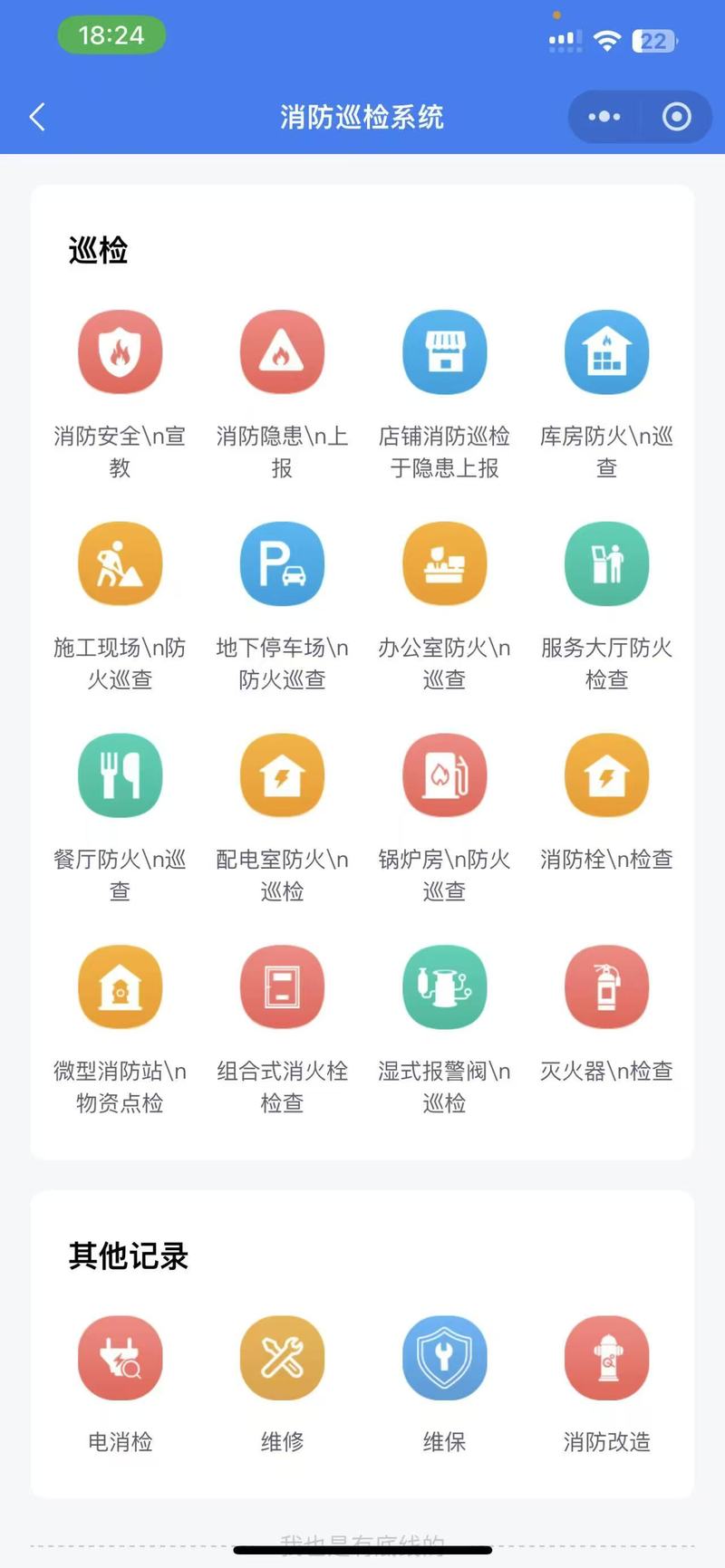Tap 库房防火巡查
Image resolution: width=725 pixels, height=1568 pixels.
[x=606, y=352]
